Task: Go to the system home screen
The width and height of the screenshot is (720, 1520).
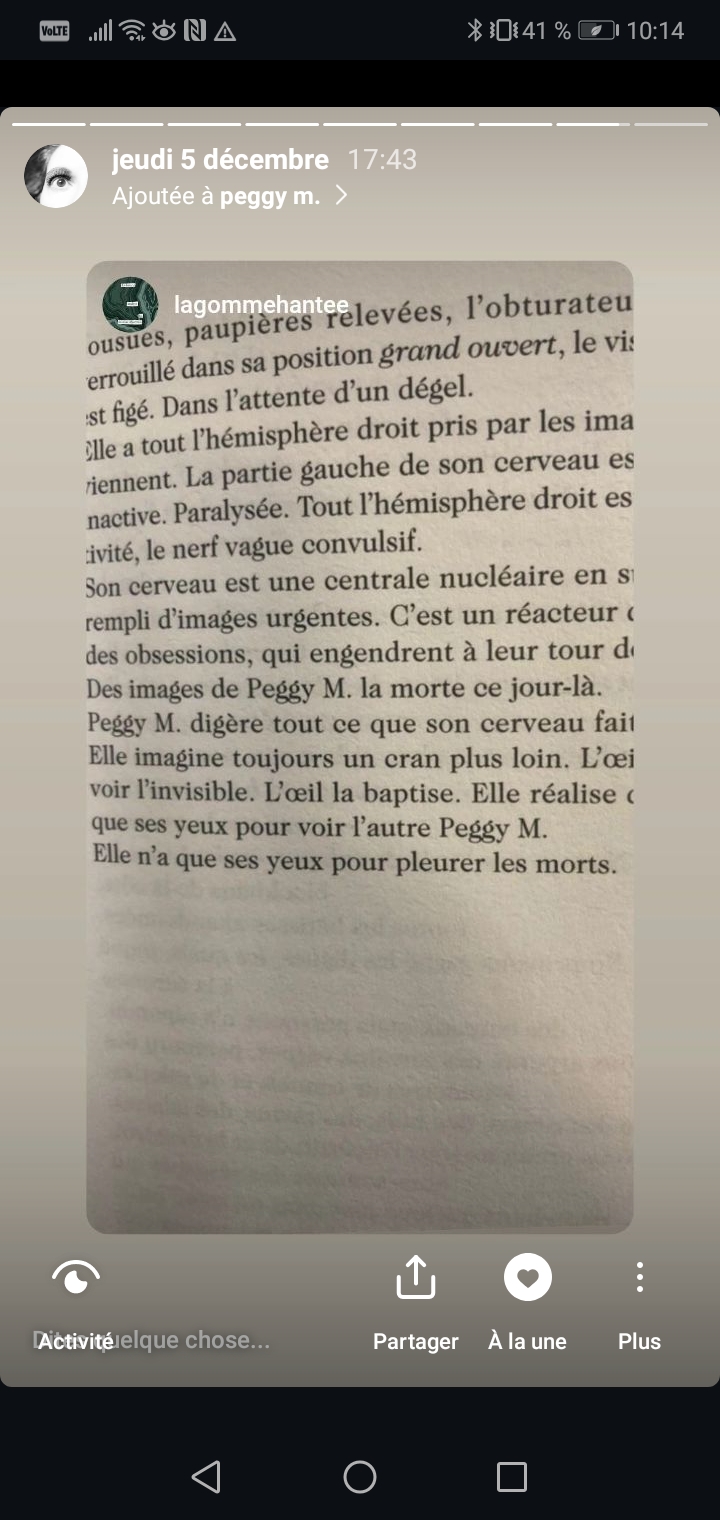Action: [360, 1476]
